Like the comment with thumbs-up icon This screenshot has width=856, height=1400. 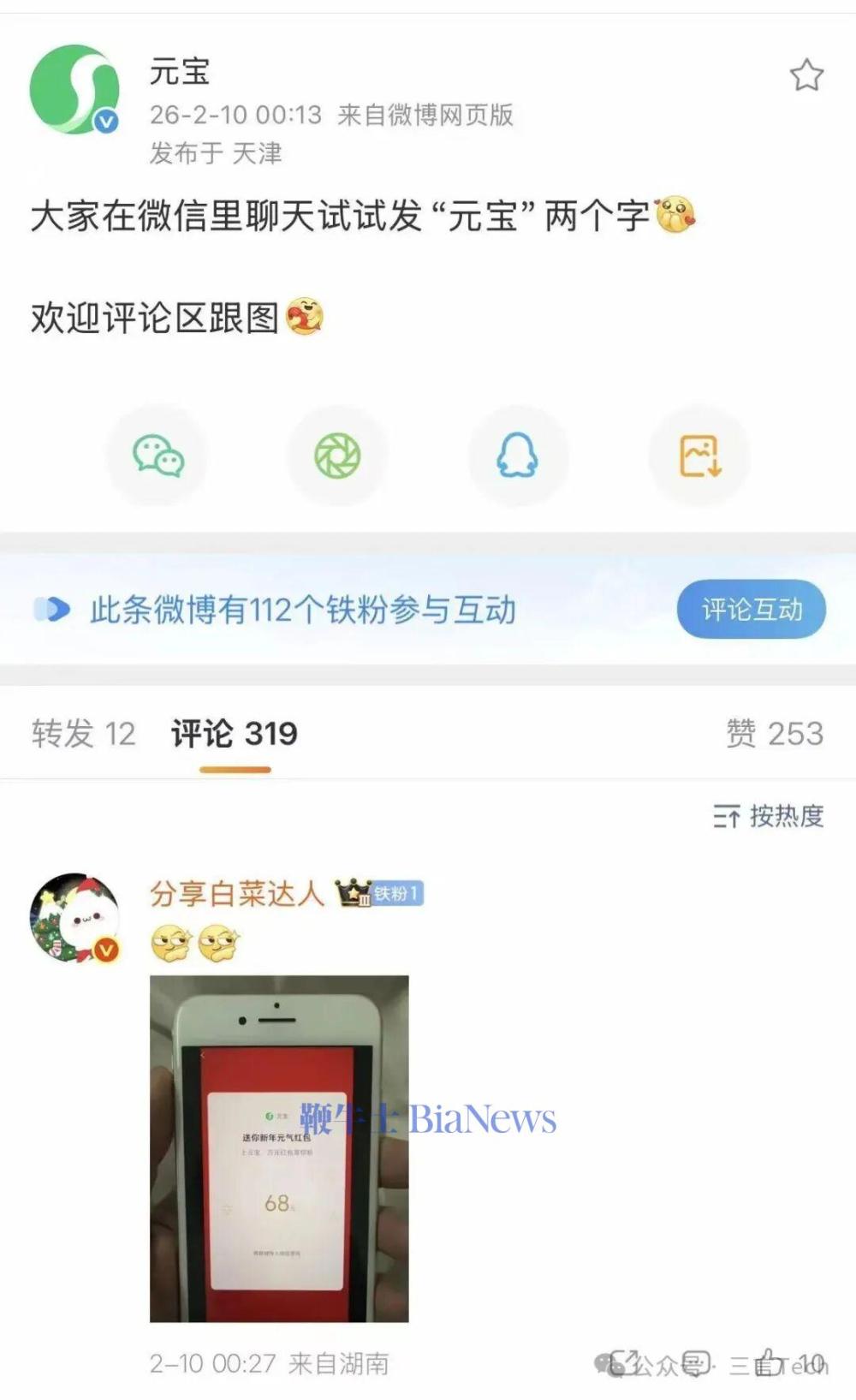pyautogui.click(x=769, y=1363)
